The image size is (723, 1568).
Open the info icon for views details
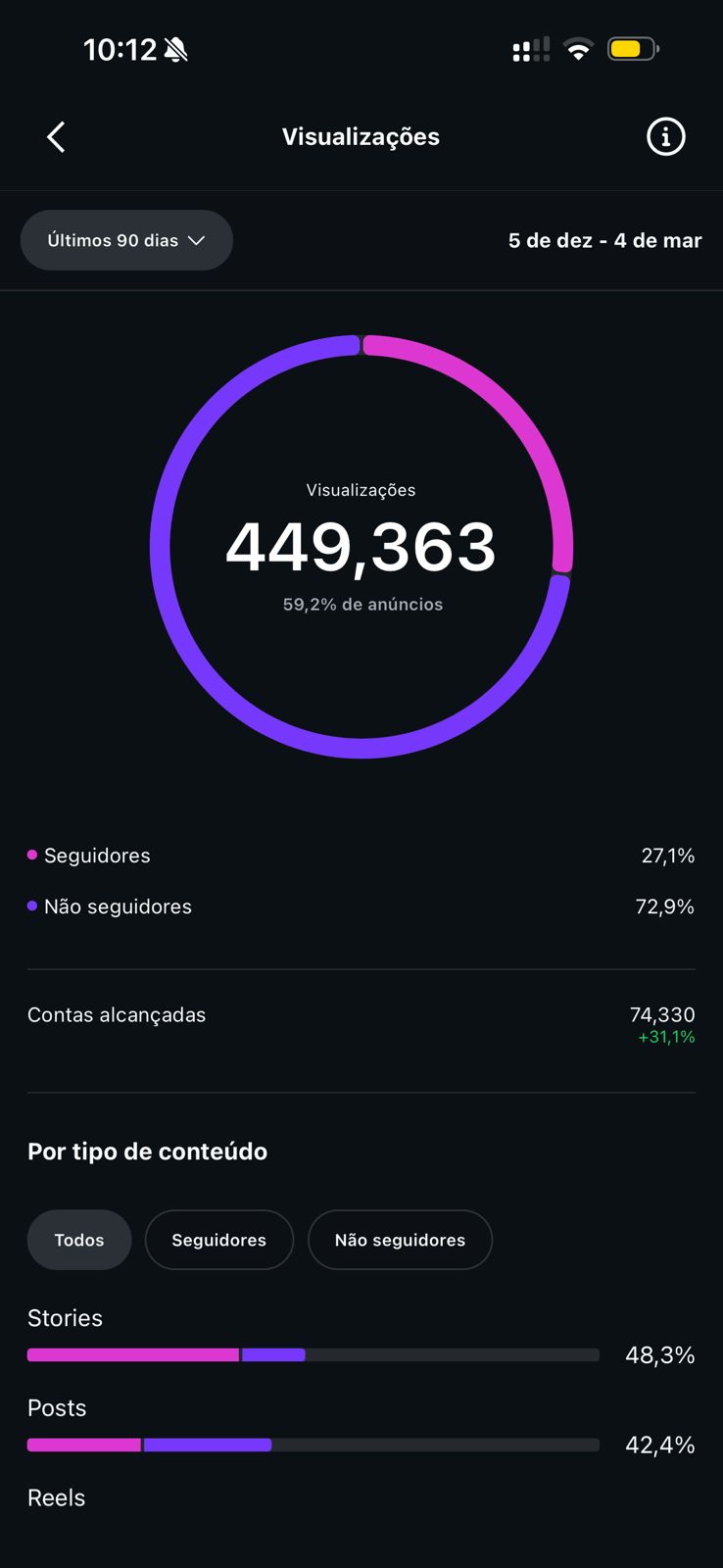point(666,137)
